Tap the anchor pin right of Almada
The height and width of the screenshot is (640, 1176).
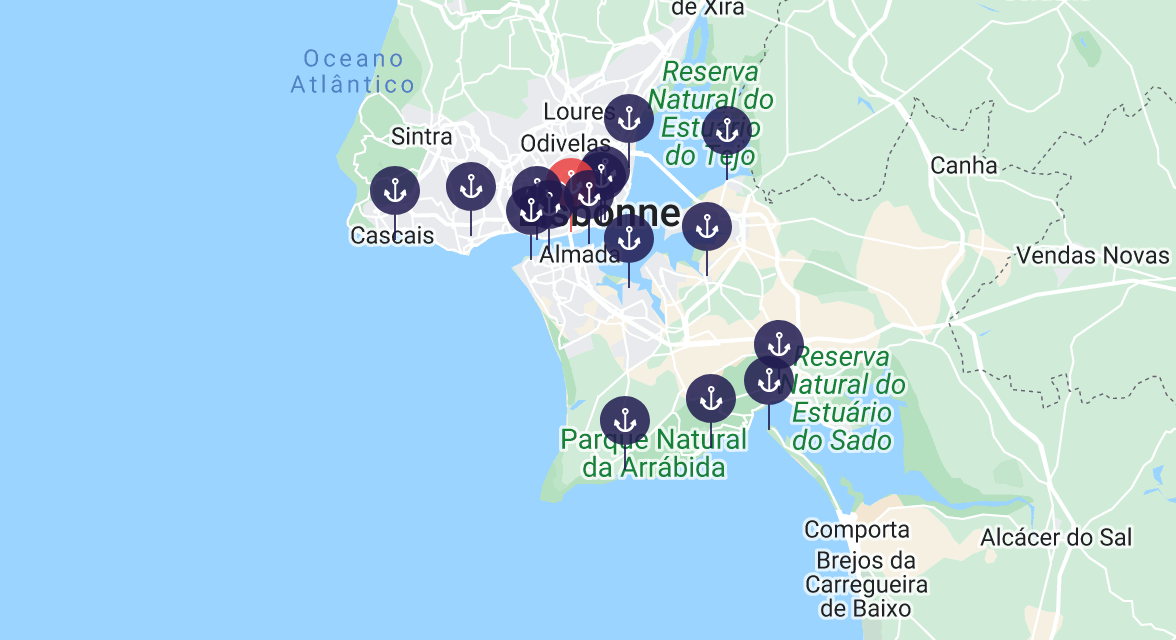pos(628,239)
